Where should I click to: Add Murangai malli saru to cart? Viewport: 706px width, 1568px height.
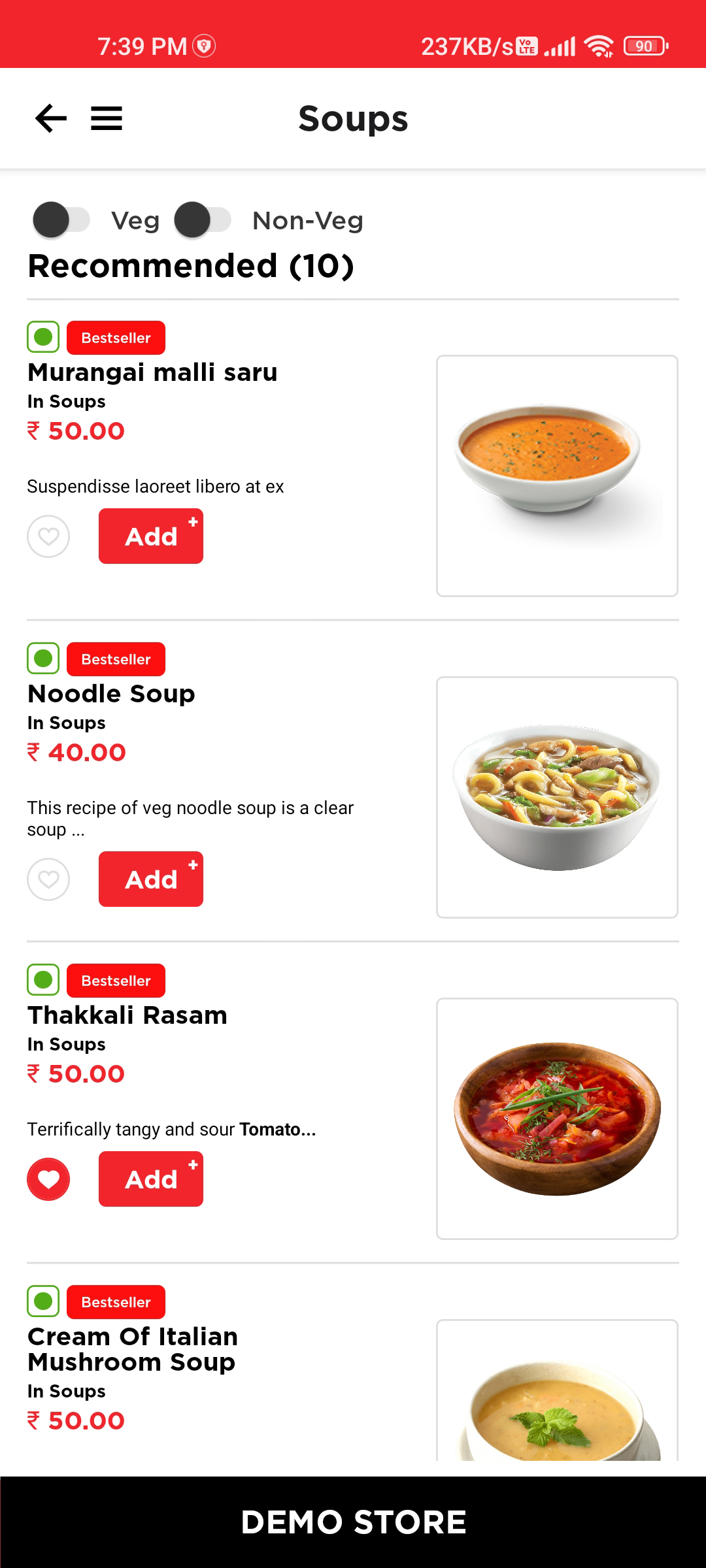pos(151,536)
